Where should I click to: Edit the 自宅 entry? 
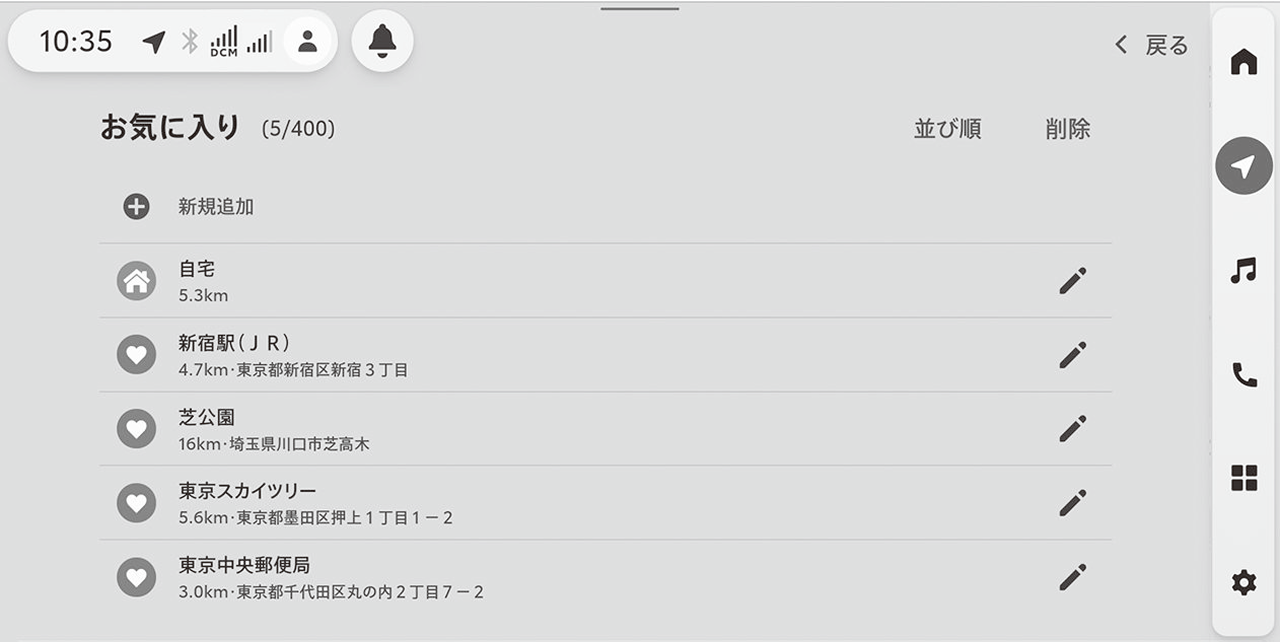[x=1072, y=281]
